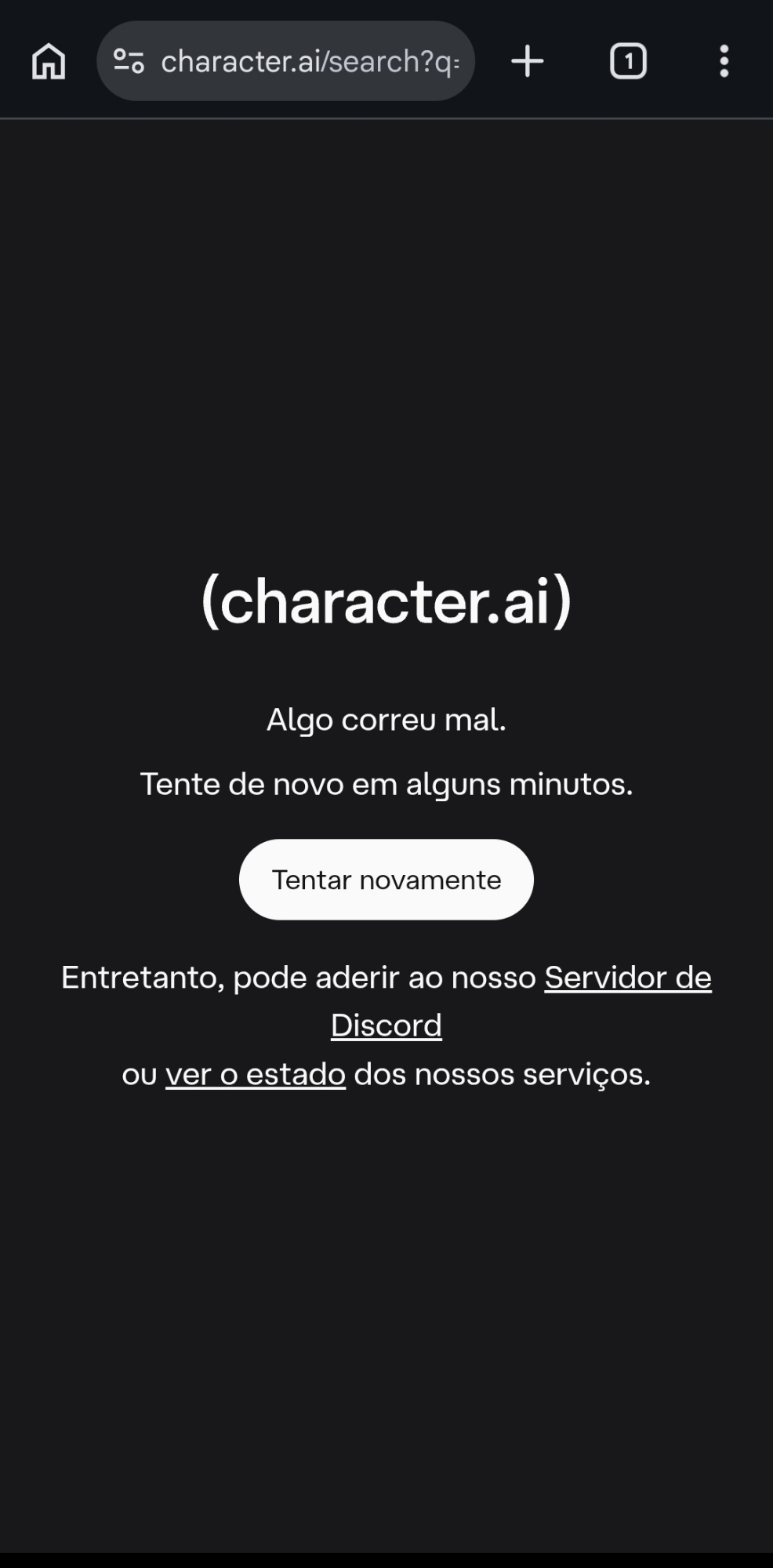
Task: Open the browser overflow menu
Action: (724, 61)
